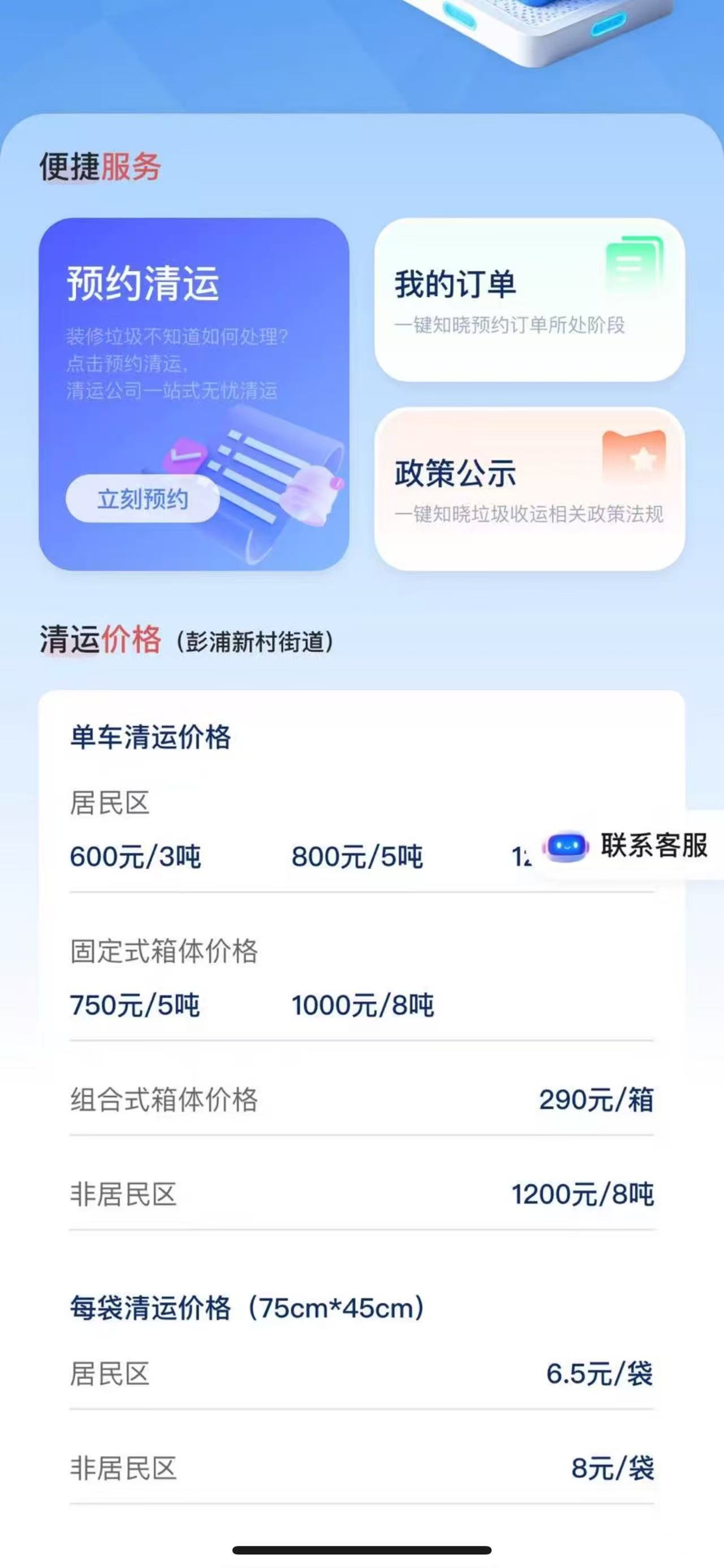Contact 联系客服 customer service
Image resolution: width=724 pixels, height=1568 pixels.
630,846
